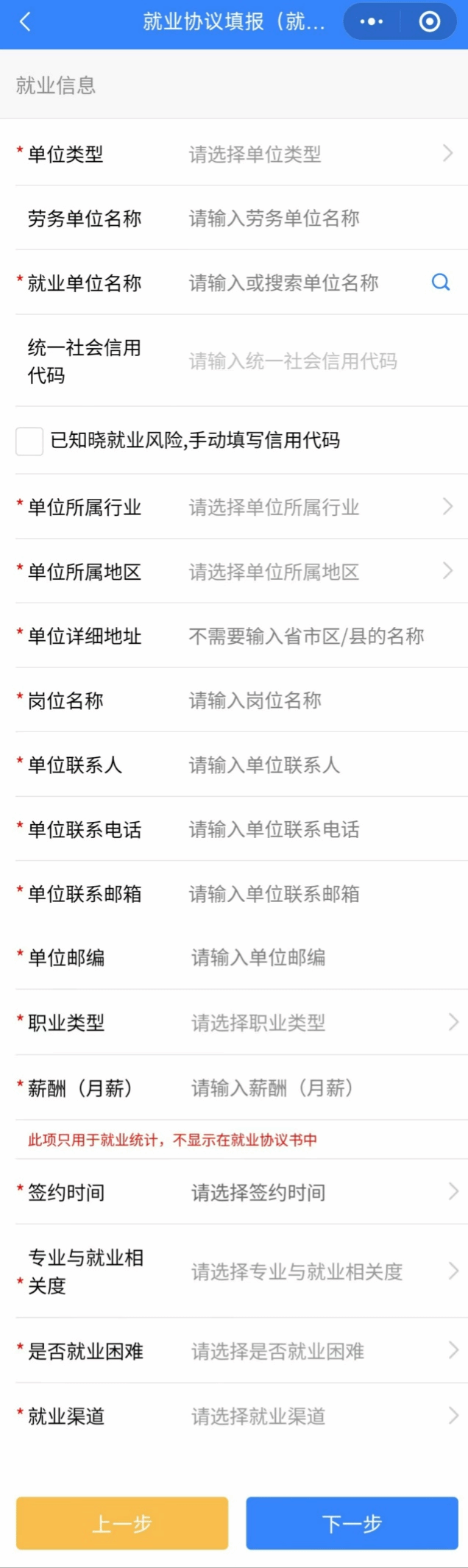Return to previous step with 上一步
The height and width of the screenshot is (1568, 468).
coord(122,1523)
